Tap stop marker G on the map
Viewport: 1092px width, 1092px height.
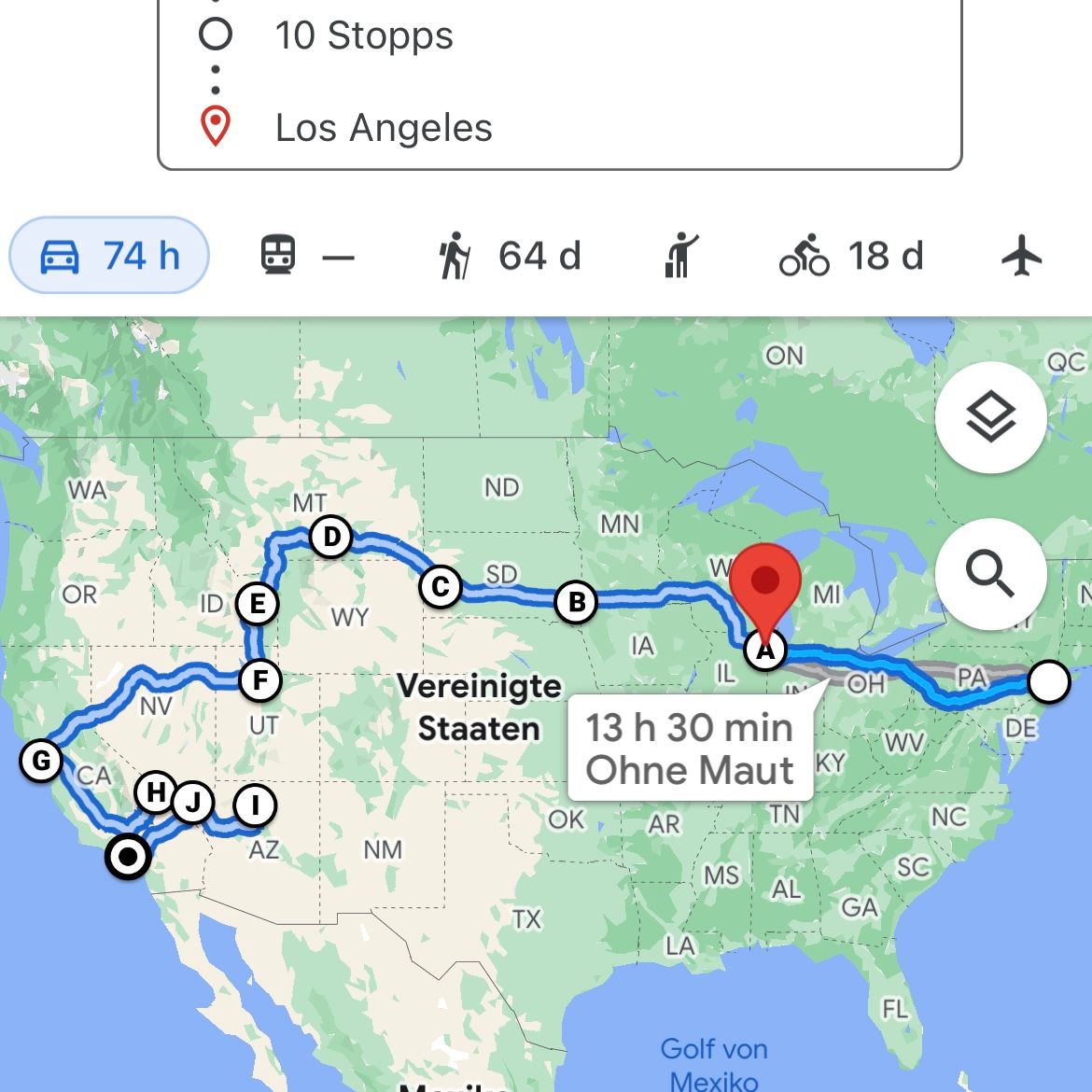click(x=41, y=761)
